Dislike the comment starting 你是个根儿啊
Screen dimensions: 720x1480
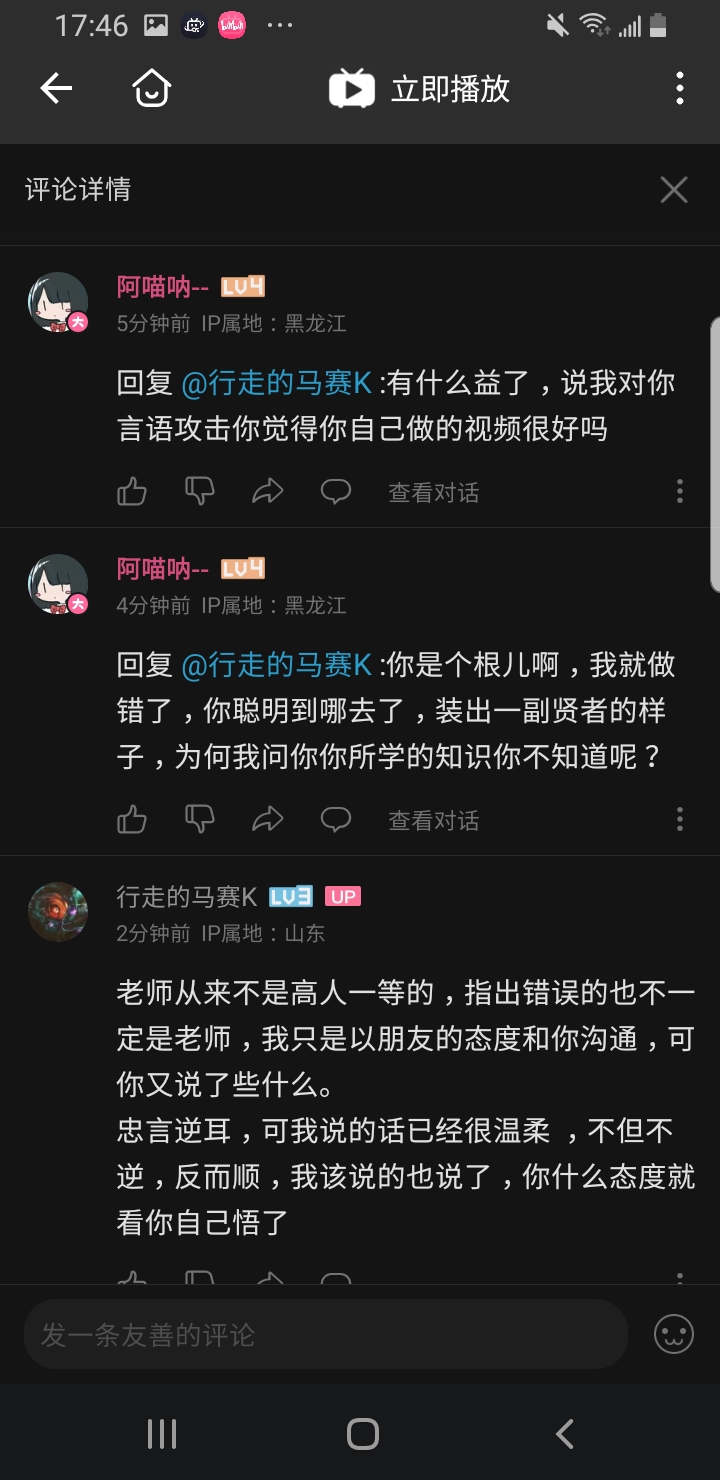click(200, 820)
